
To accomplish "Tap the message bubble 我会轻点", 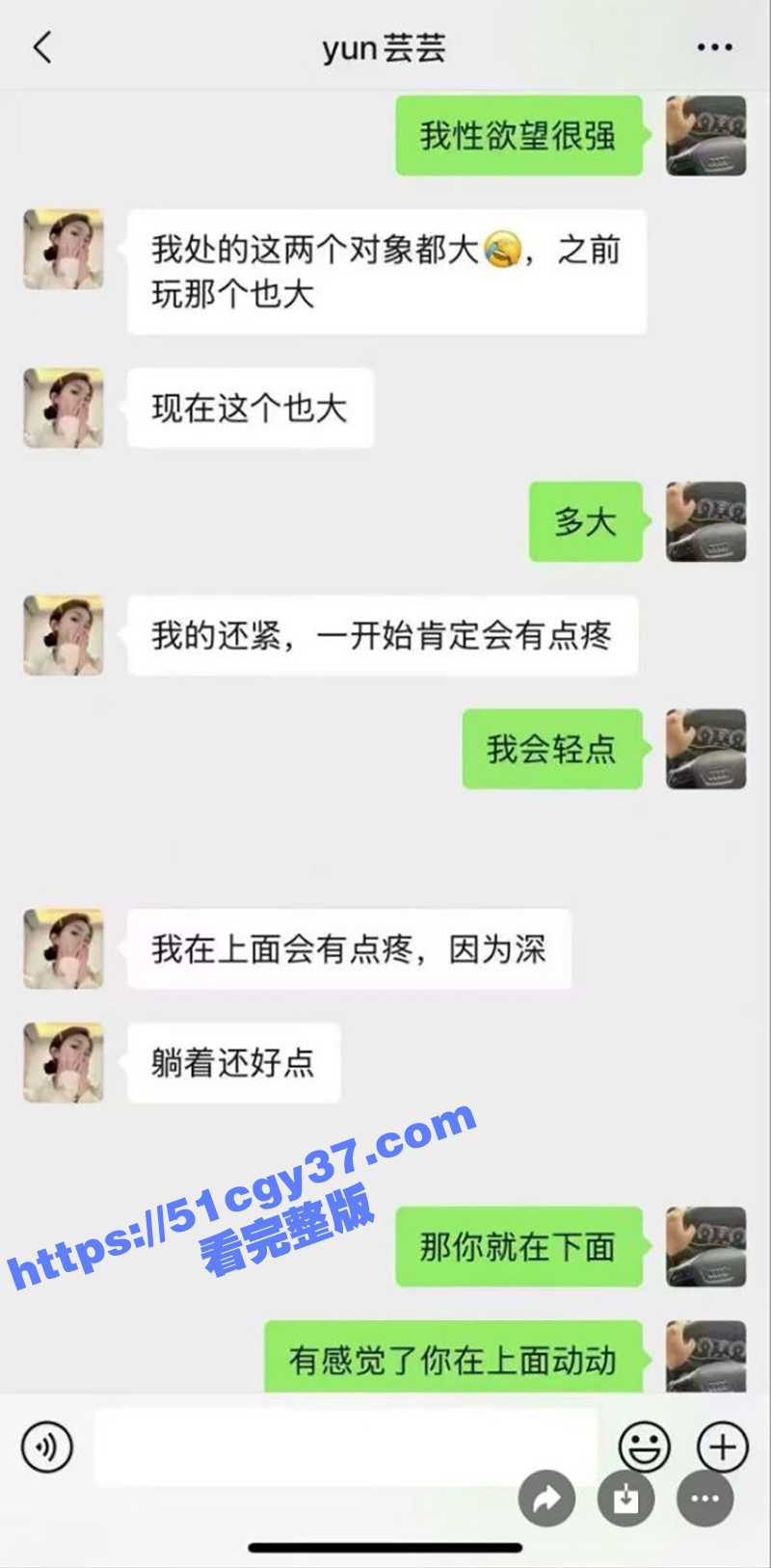I will [x=551, y=748].
